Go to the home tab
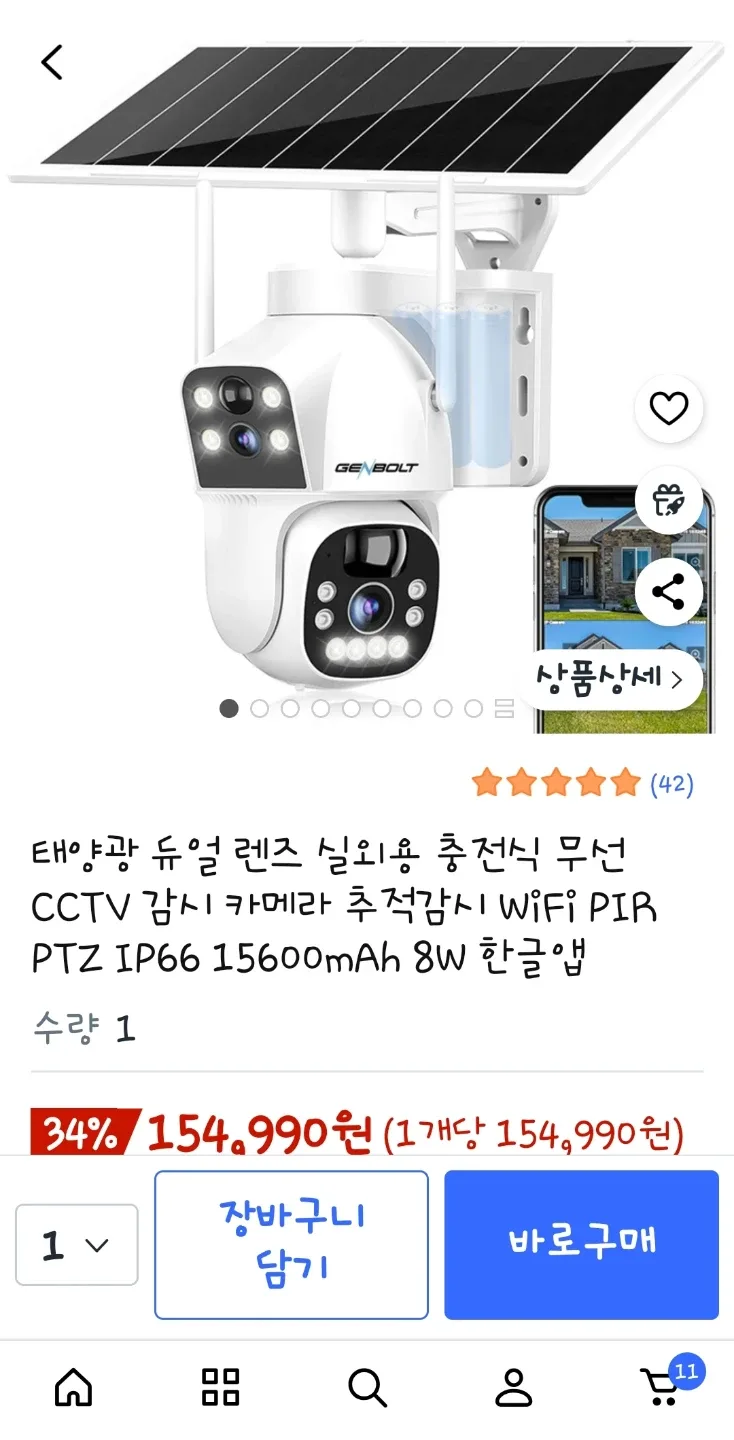734x1440 pixels. (x=73, y=1387)
